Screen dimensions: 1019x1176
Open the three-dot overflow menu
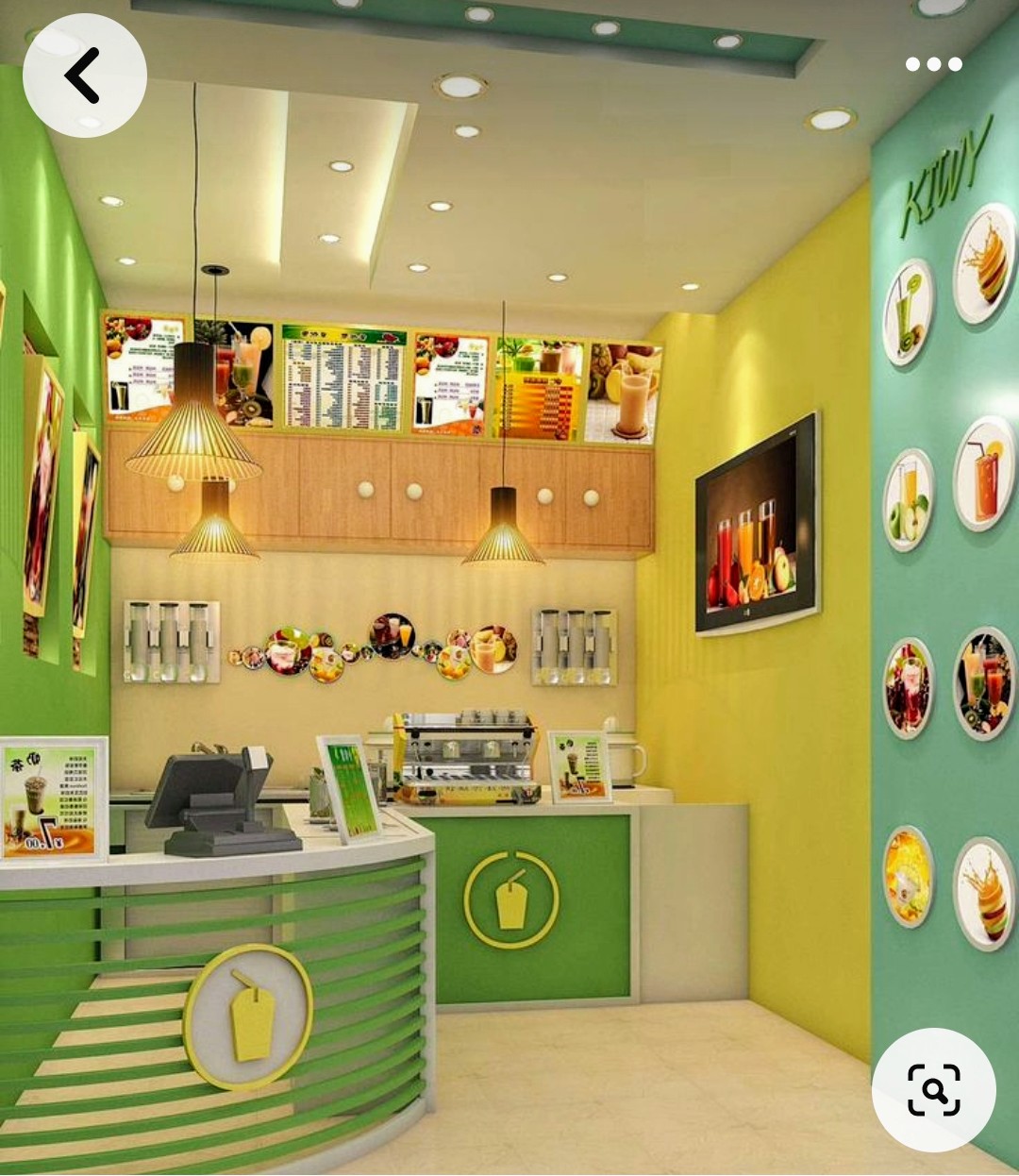pyautogui.click(x=933, y=64)
